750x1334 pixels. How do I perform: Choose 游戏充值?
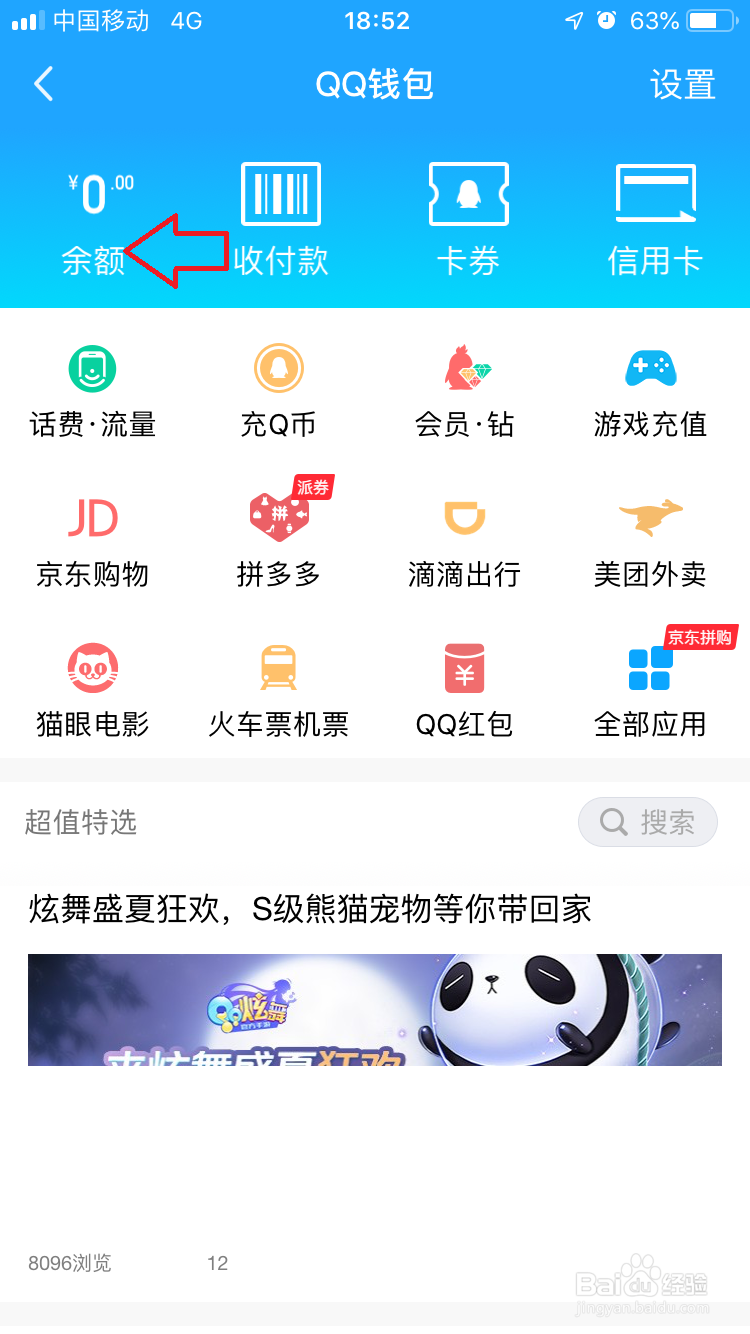pos(651,391)
